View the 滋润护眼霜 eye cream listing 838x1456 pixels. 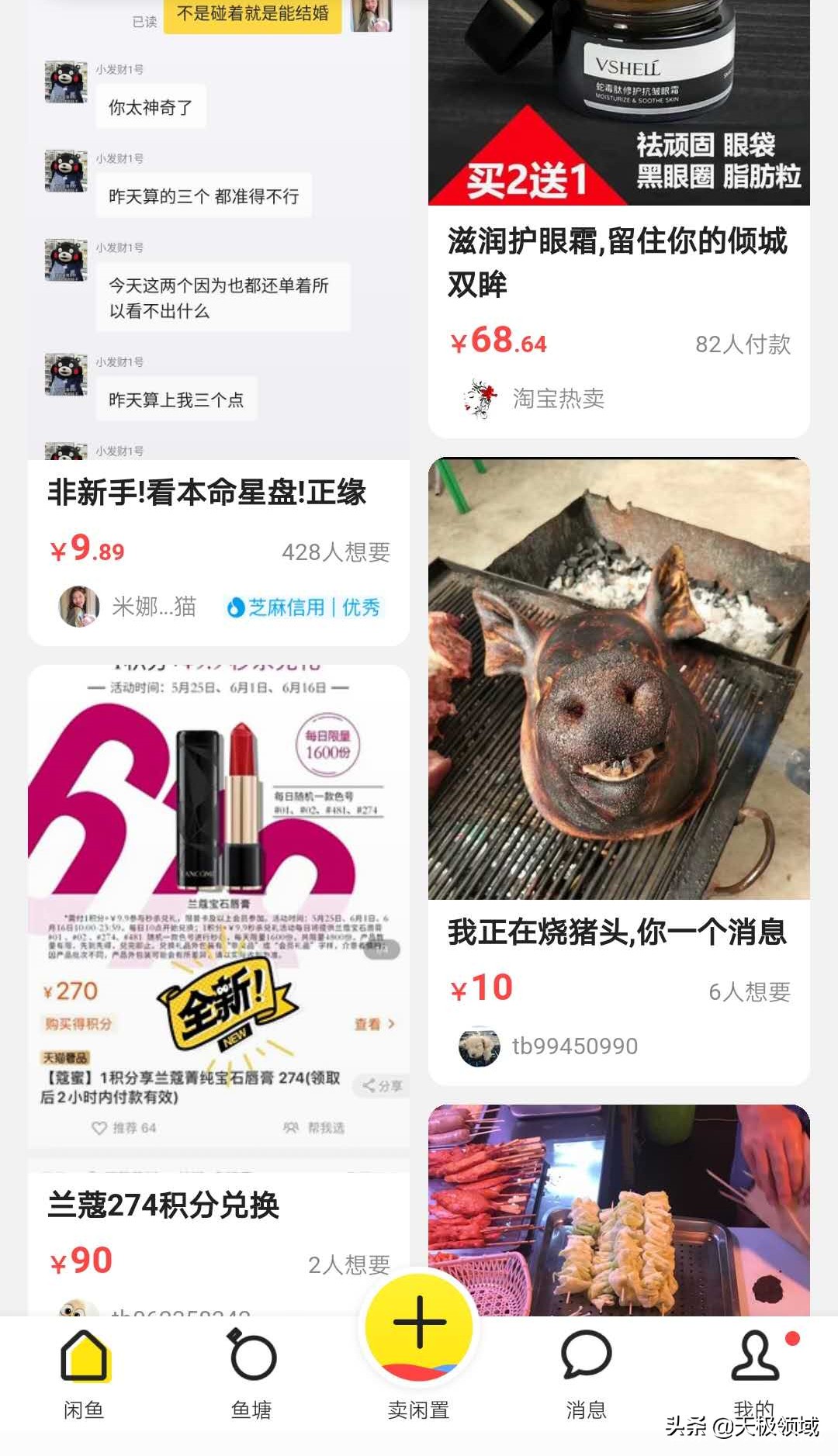click(618, 261)
